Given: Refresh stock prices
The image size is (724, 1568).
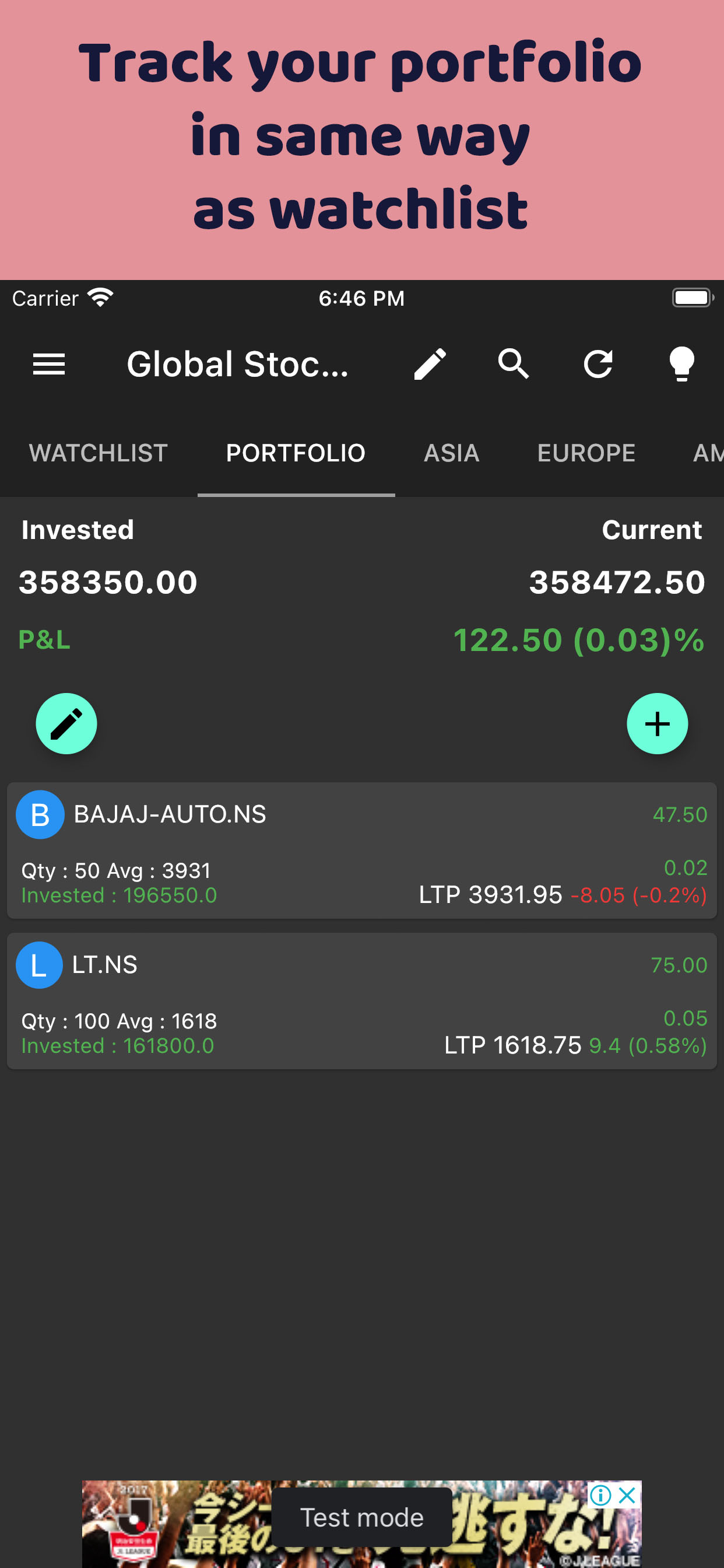Looking at the screenshot, I should click(598, 364).
